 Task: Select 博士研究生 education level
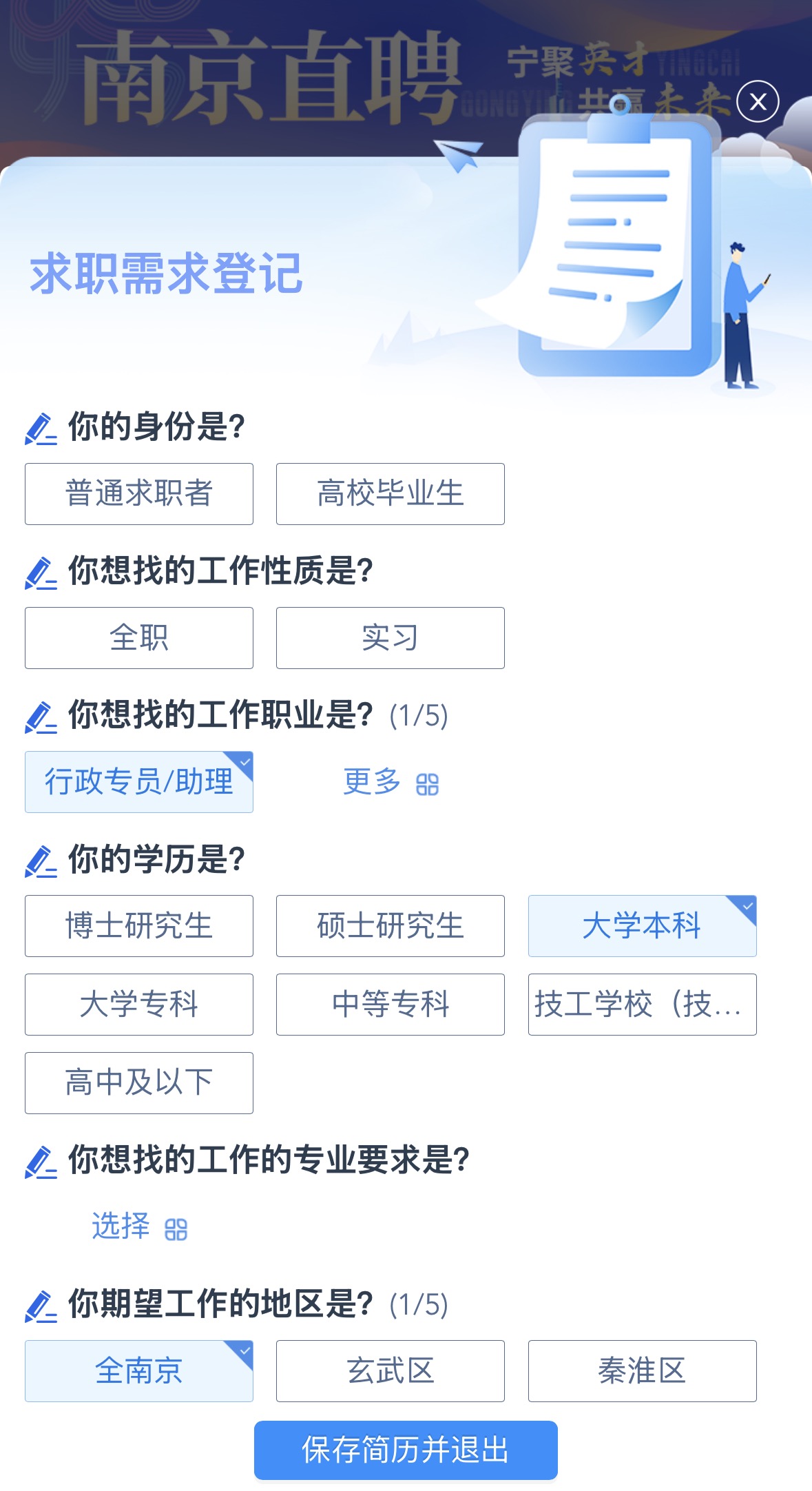point(139,926)
